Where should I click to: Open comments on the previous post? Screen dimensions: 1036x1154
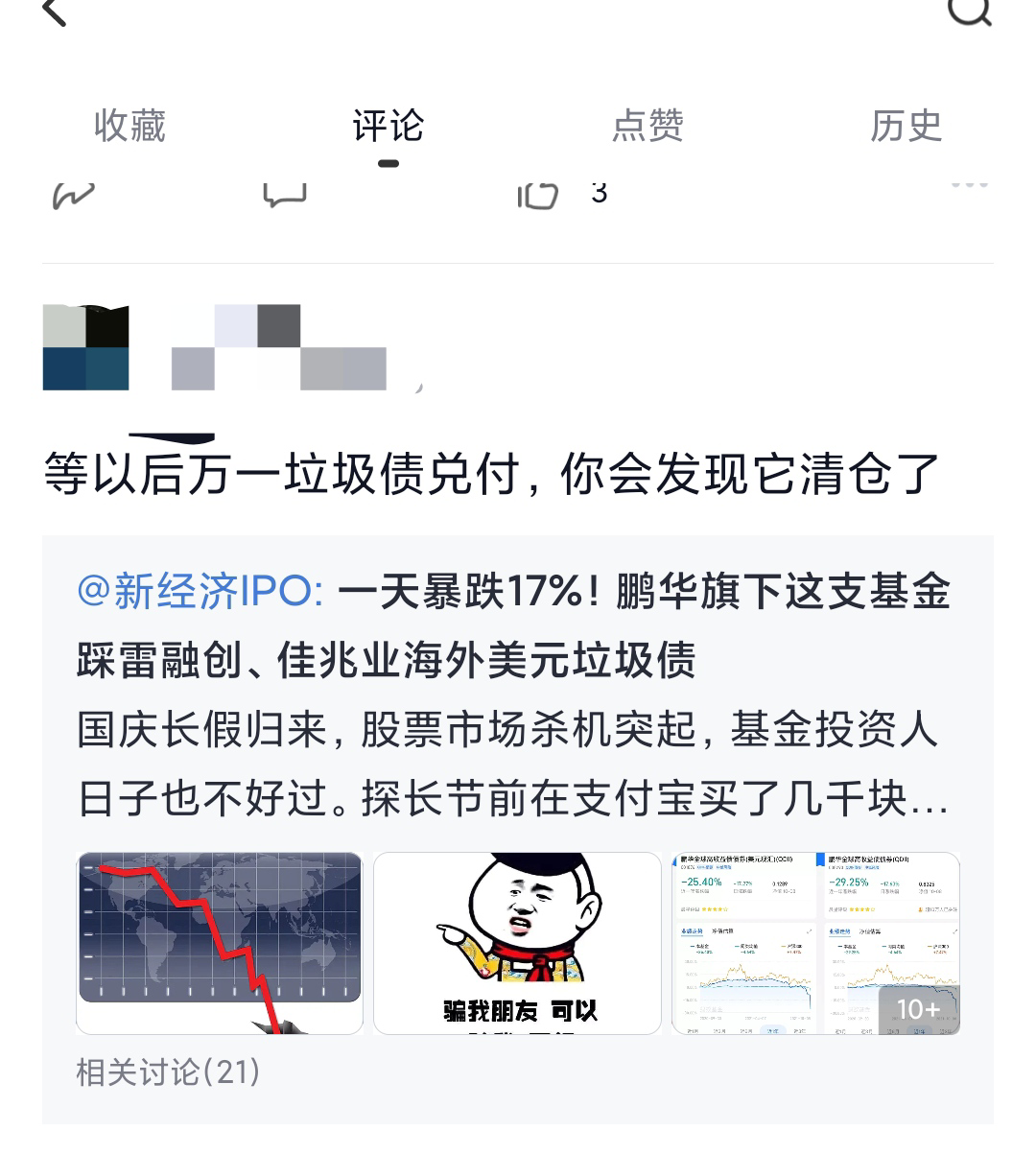tap(284, 195)
